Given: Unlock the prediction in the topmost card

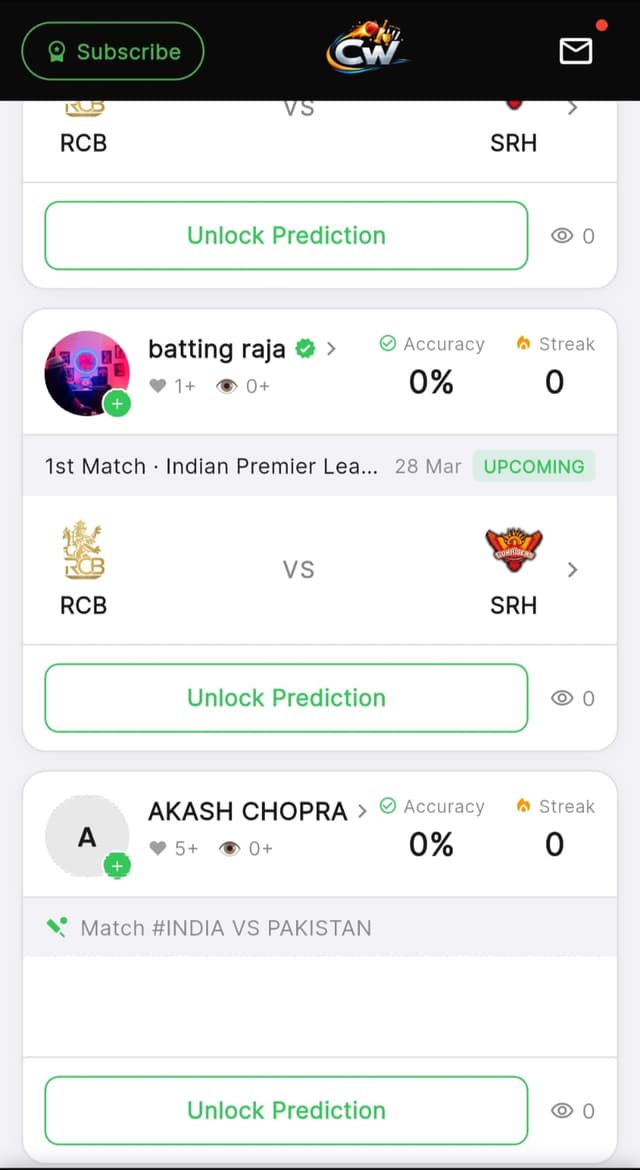Looking at the screenshot, I should 286,235.
